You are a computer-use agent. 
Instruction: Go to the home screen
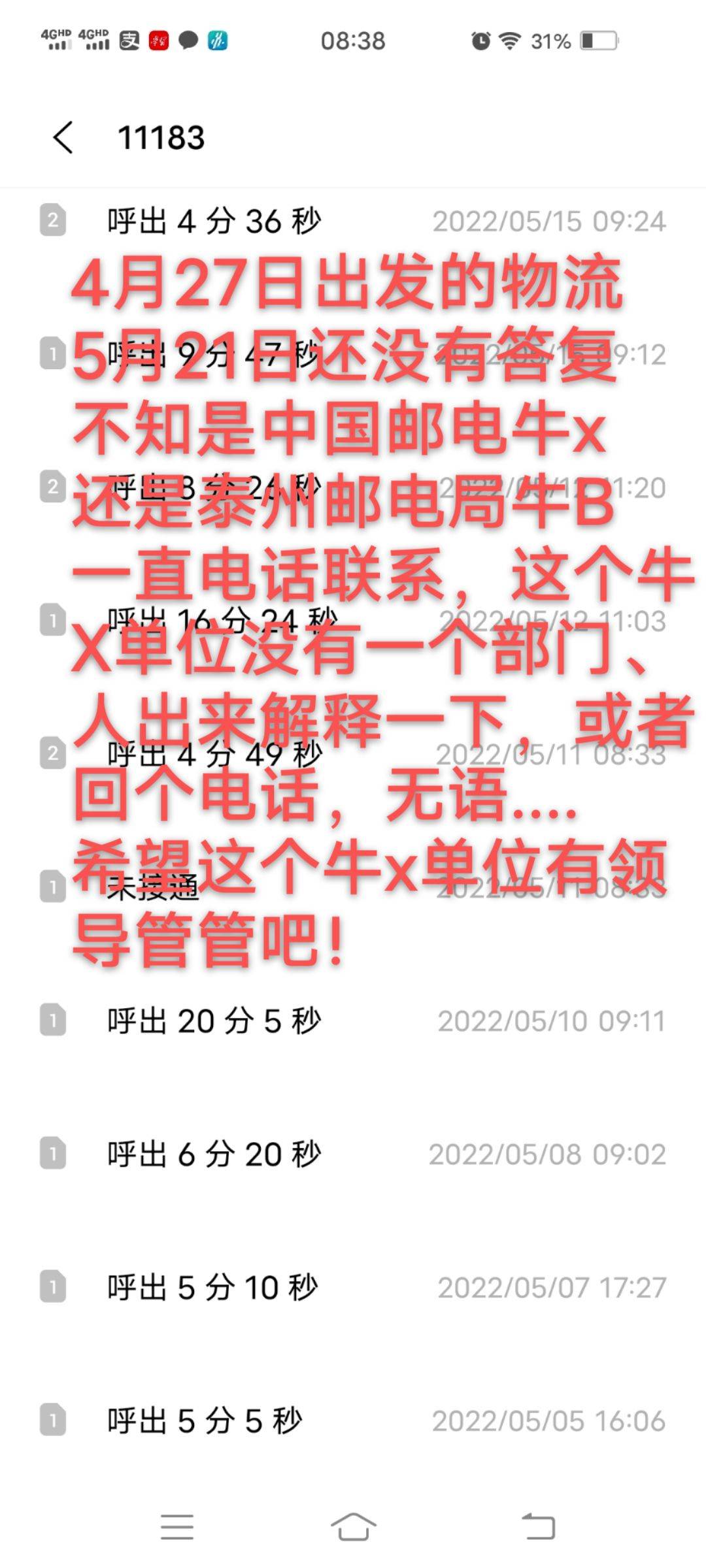353,1527
